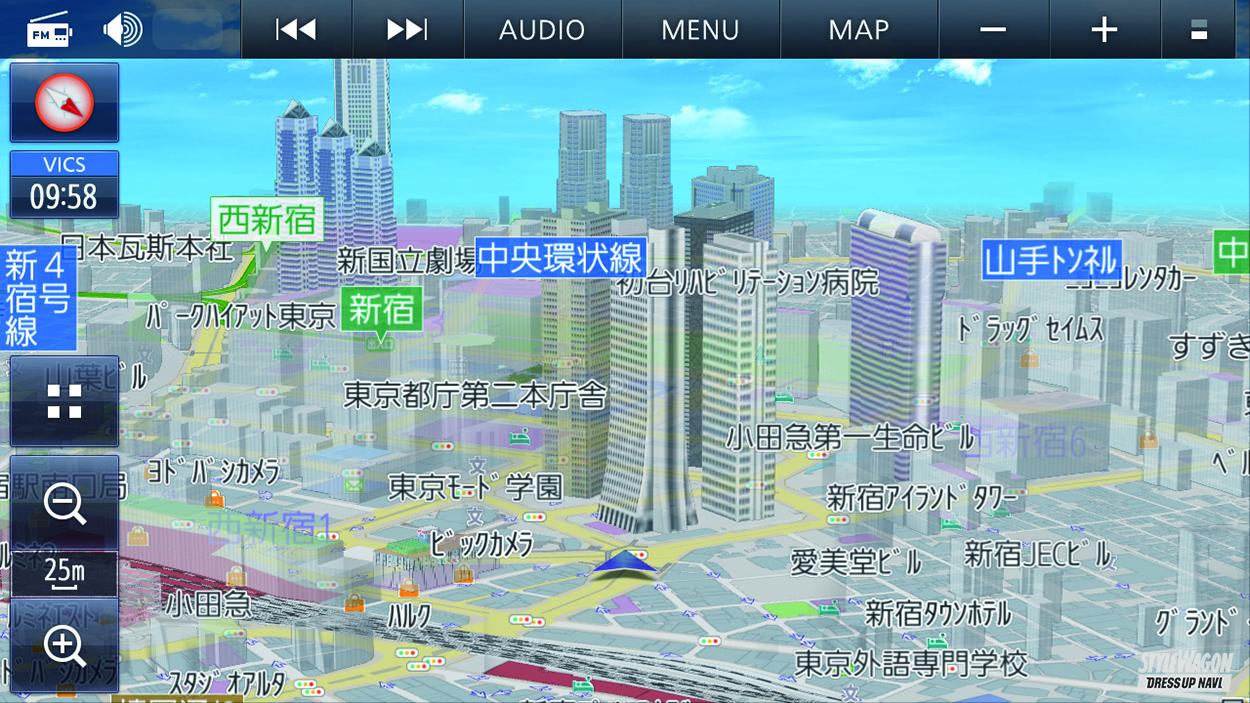Decrease volume with the minus button
The width and height of the screenshot is (1250, 703).
(x=993, y=30)
